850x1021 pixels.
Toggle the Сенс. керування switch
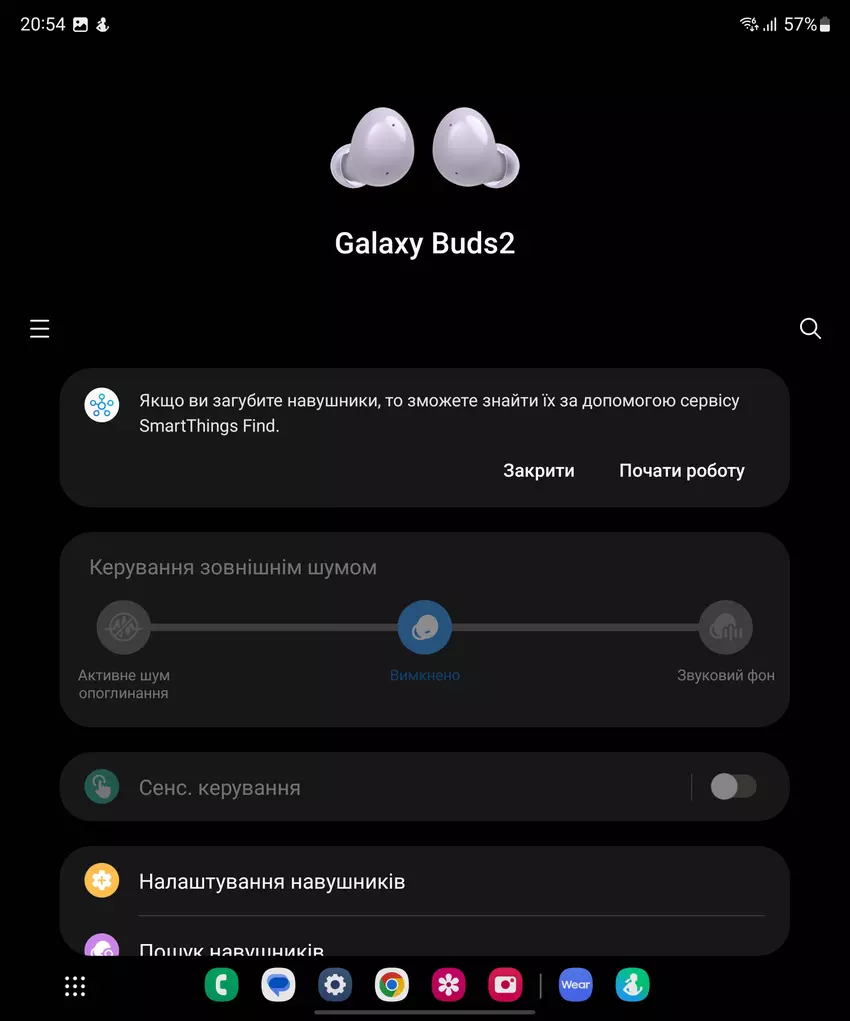[733, 787]
